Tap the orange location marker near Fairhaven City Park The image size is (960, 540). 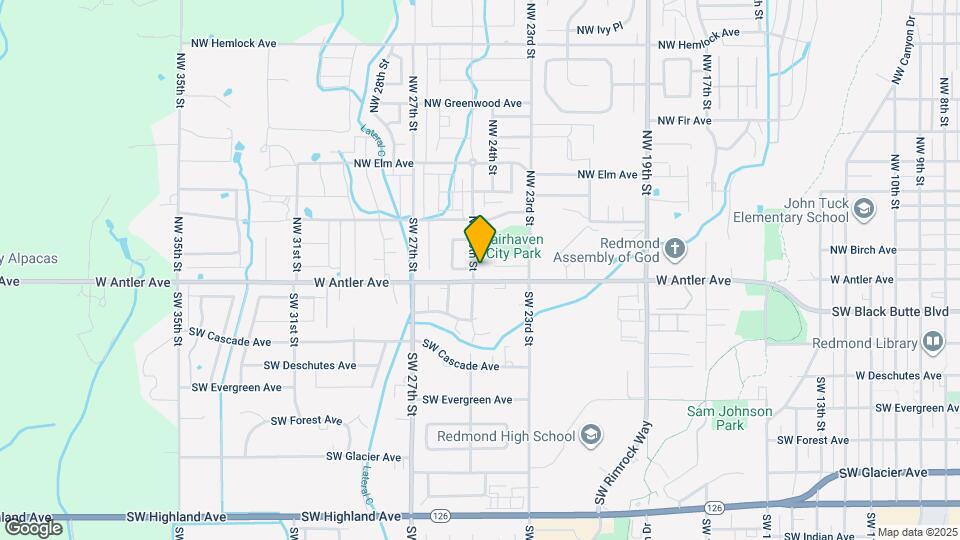(479, 239)
